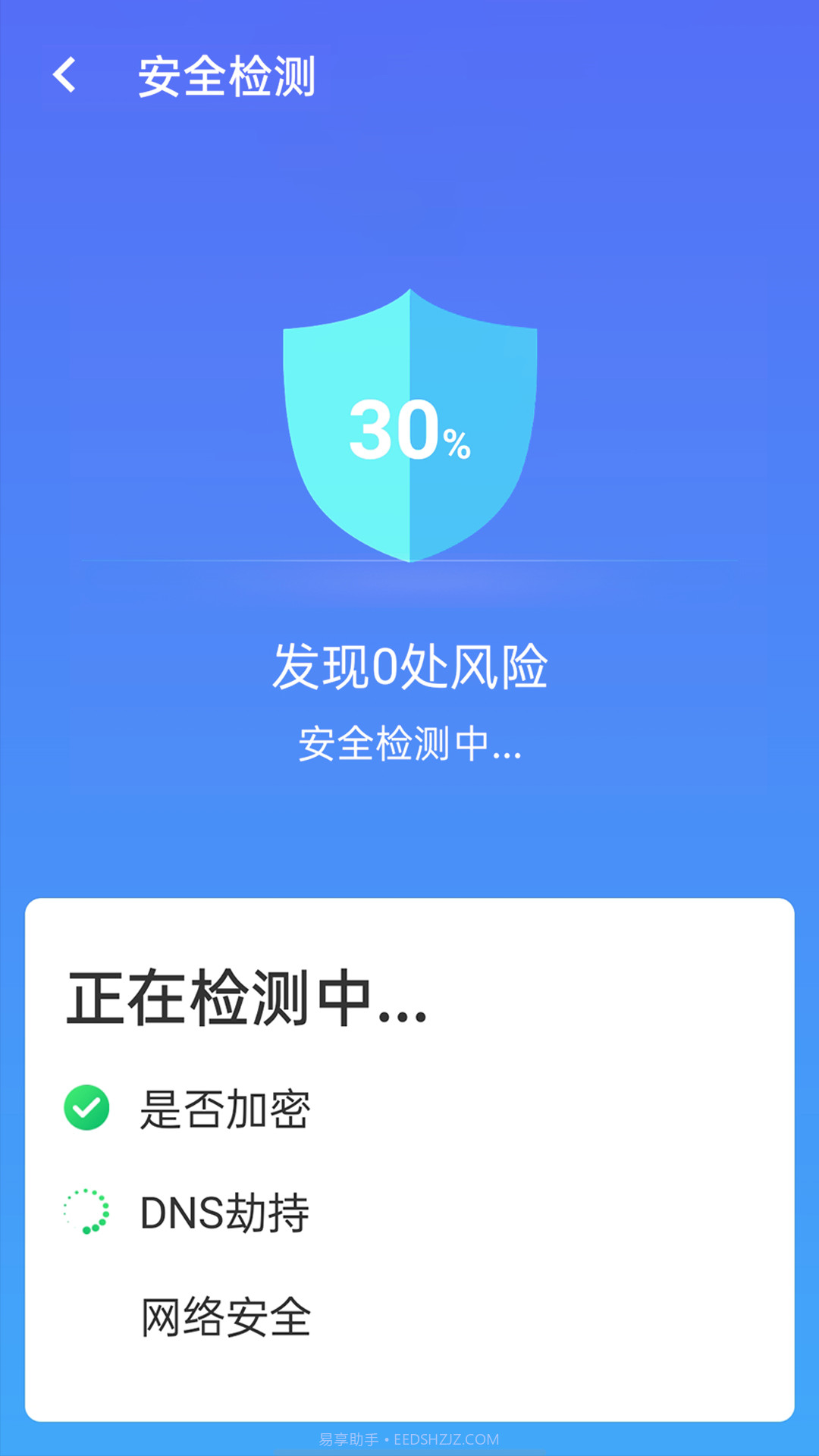
Task: Tap the scan progress shield showing 30%
Action: tap(409, 425)
